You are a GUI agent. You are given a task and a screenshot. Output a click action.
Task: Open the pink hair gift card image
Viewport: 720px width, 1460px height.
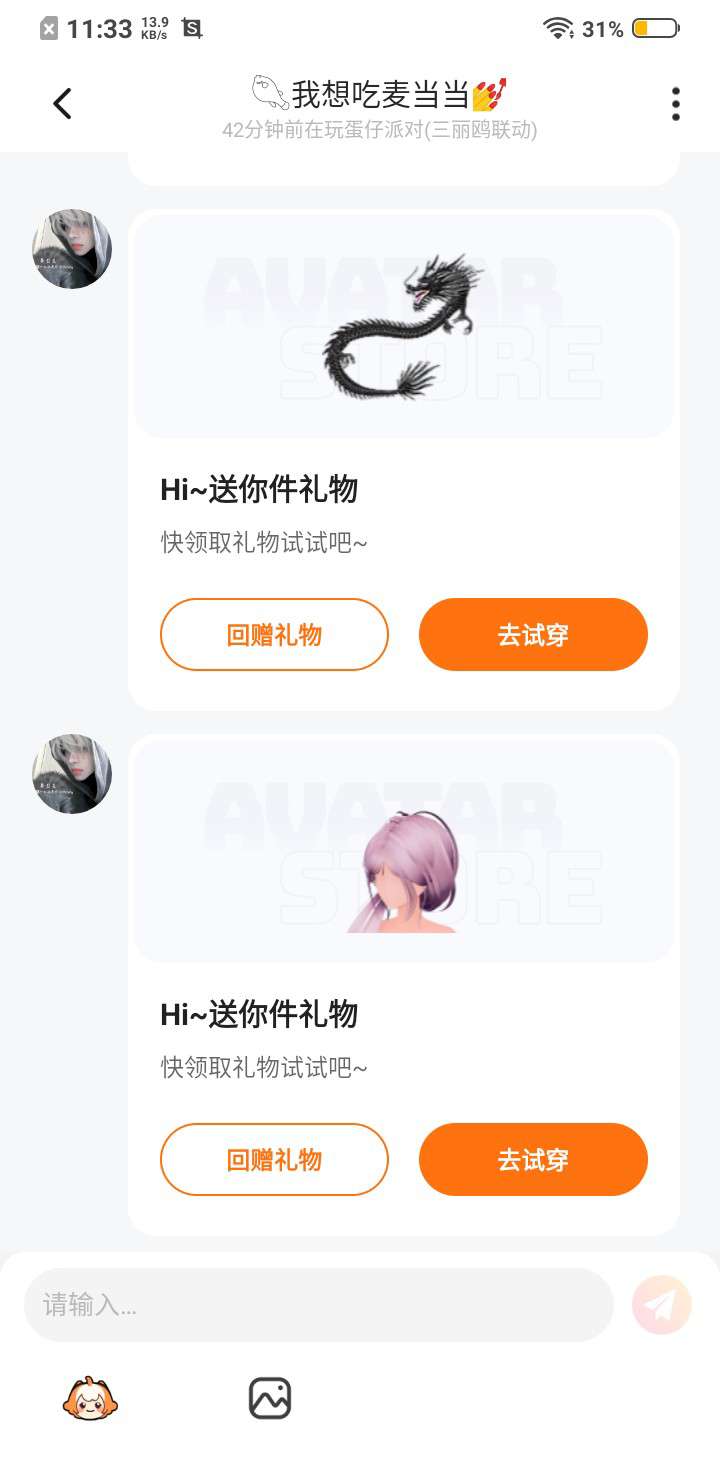coord(403,852)
